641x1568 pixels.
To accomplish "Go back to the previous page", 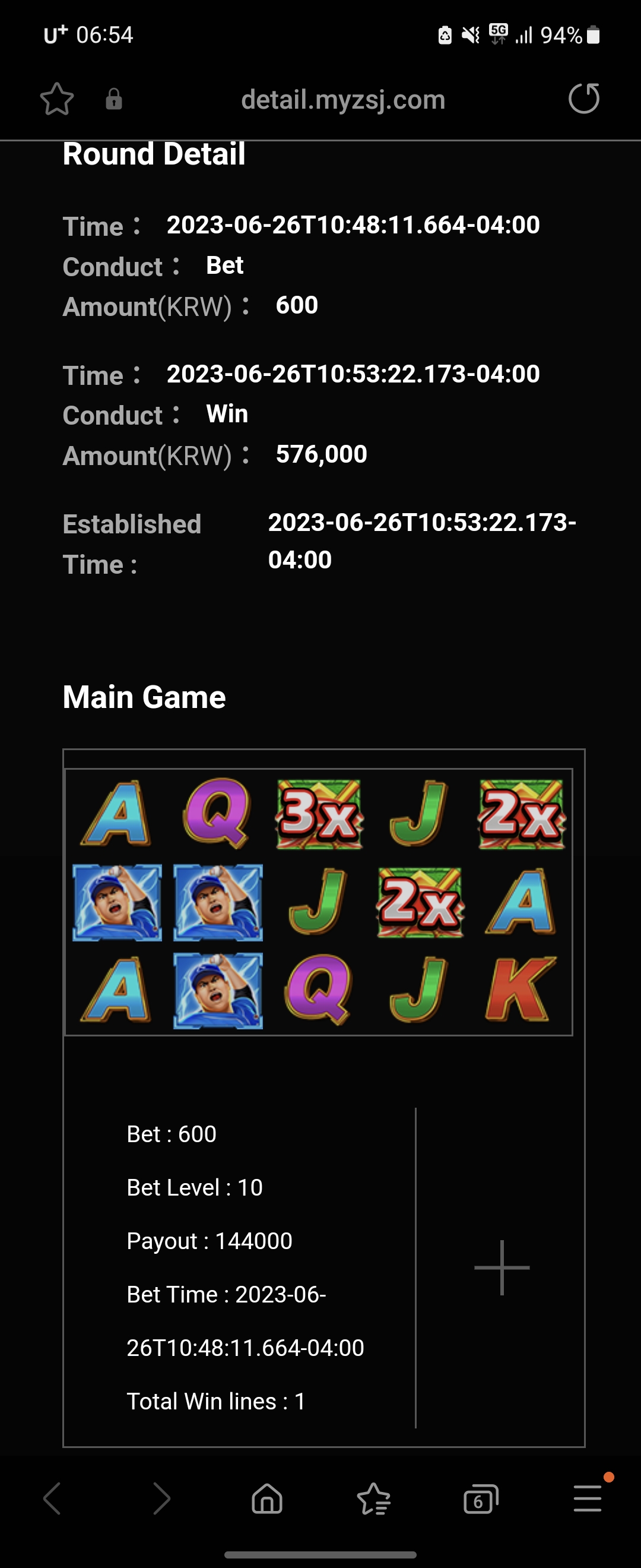I will pyautogui.click(x=52, y=1498).
